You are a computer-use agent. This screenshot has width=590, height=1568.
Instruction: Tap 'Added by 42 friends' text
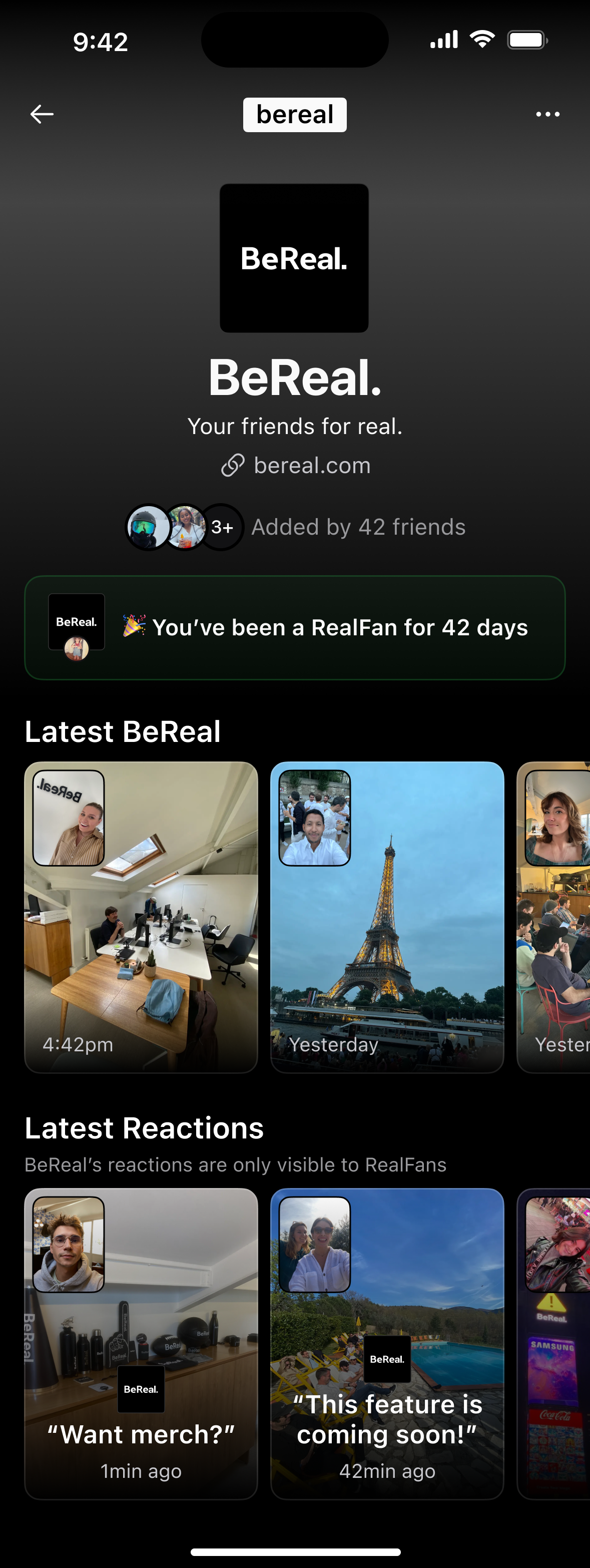click(x=359, y=527)
